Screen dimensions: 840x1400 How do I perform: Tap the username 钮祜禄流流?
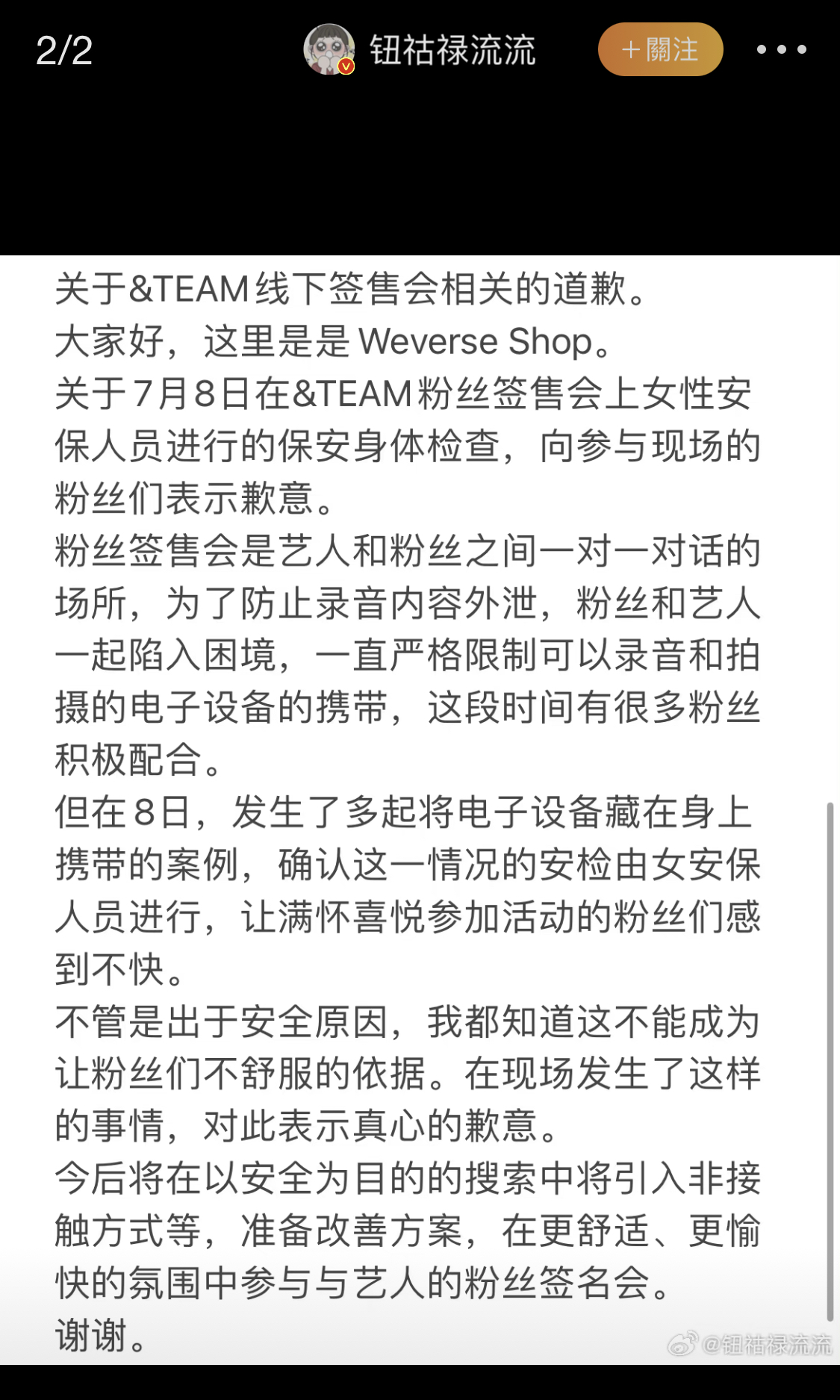click(x=453, y=50)
